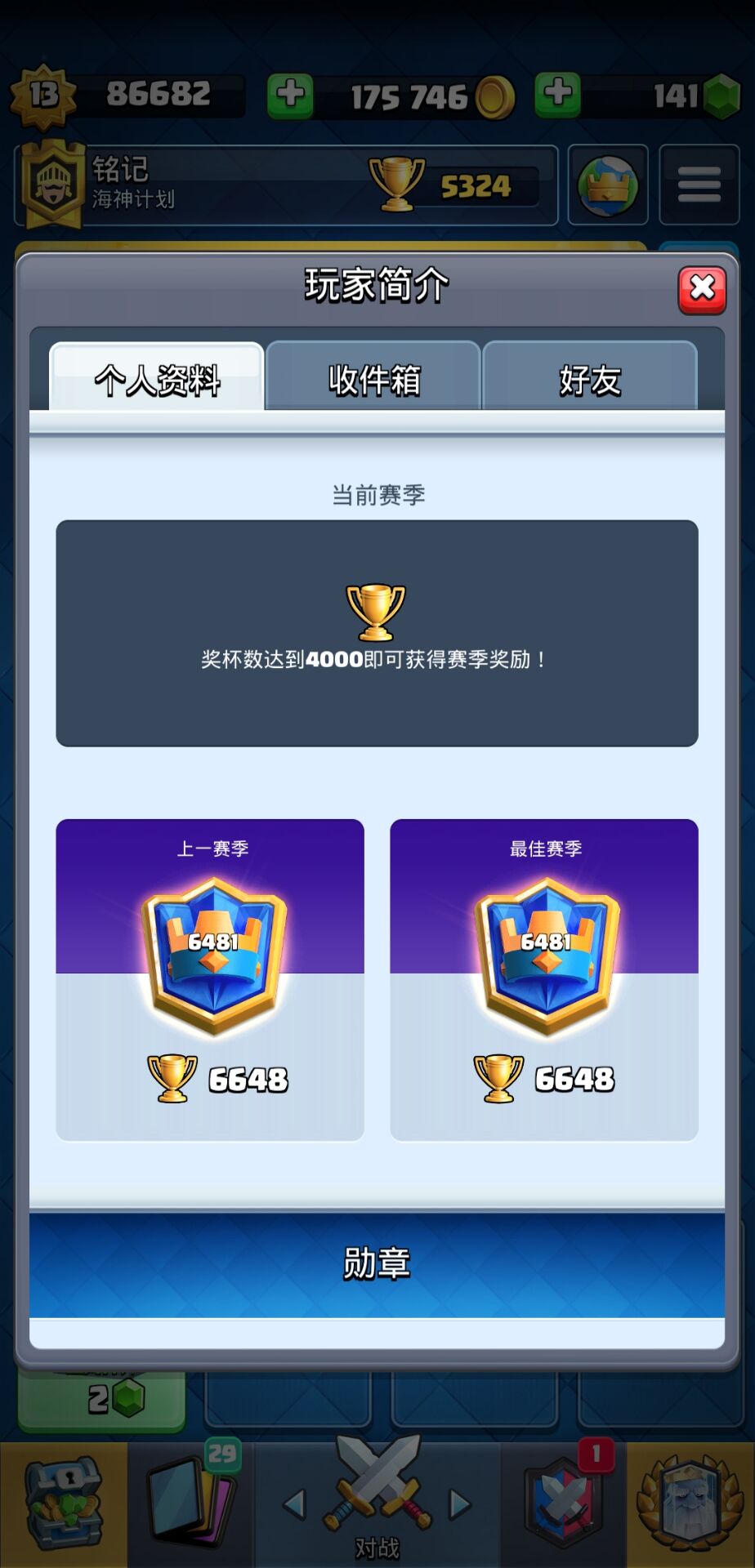
Task: Switch to the 好友 tab
Action: click(591, 380)
